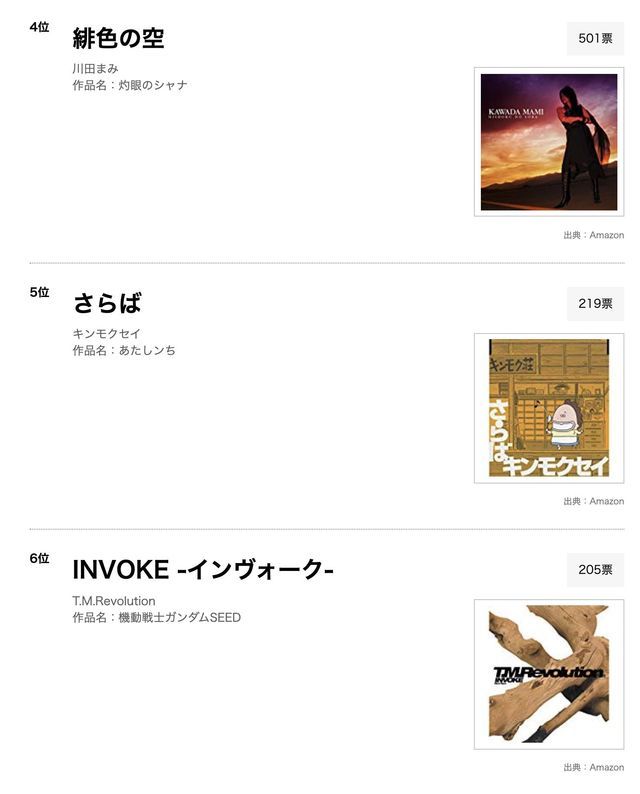Open the さらば album cover
Image resolution: width=640 pixels, height=794 pixels.
548,408
